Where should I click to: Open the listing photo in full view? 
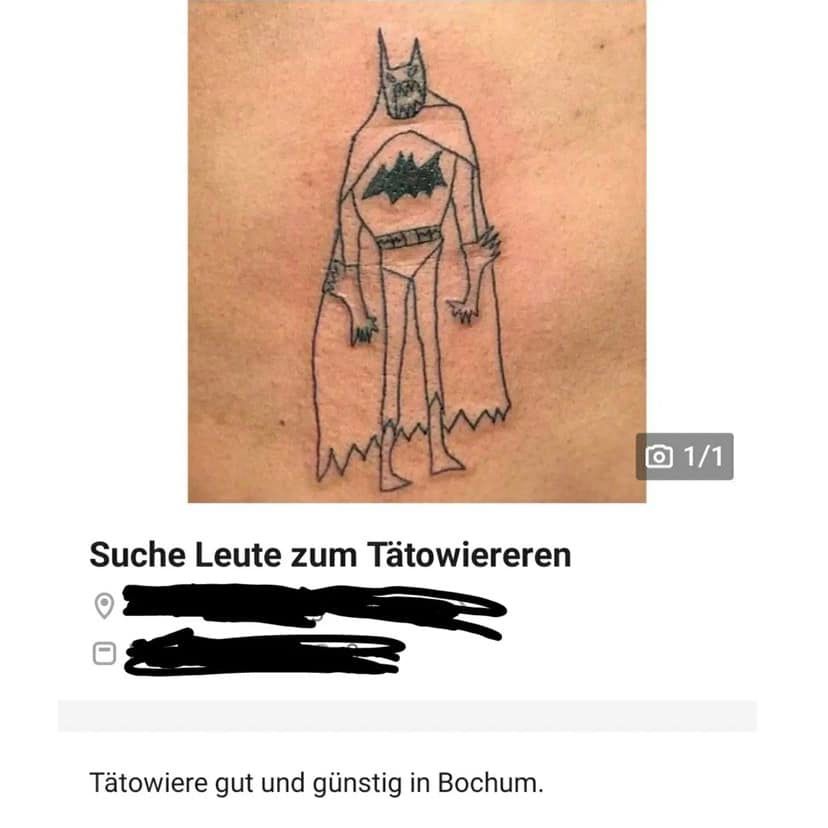(x=416, y=250)
